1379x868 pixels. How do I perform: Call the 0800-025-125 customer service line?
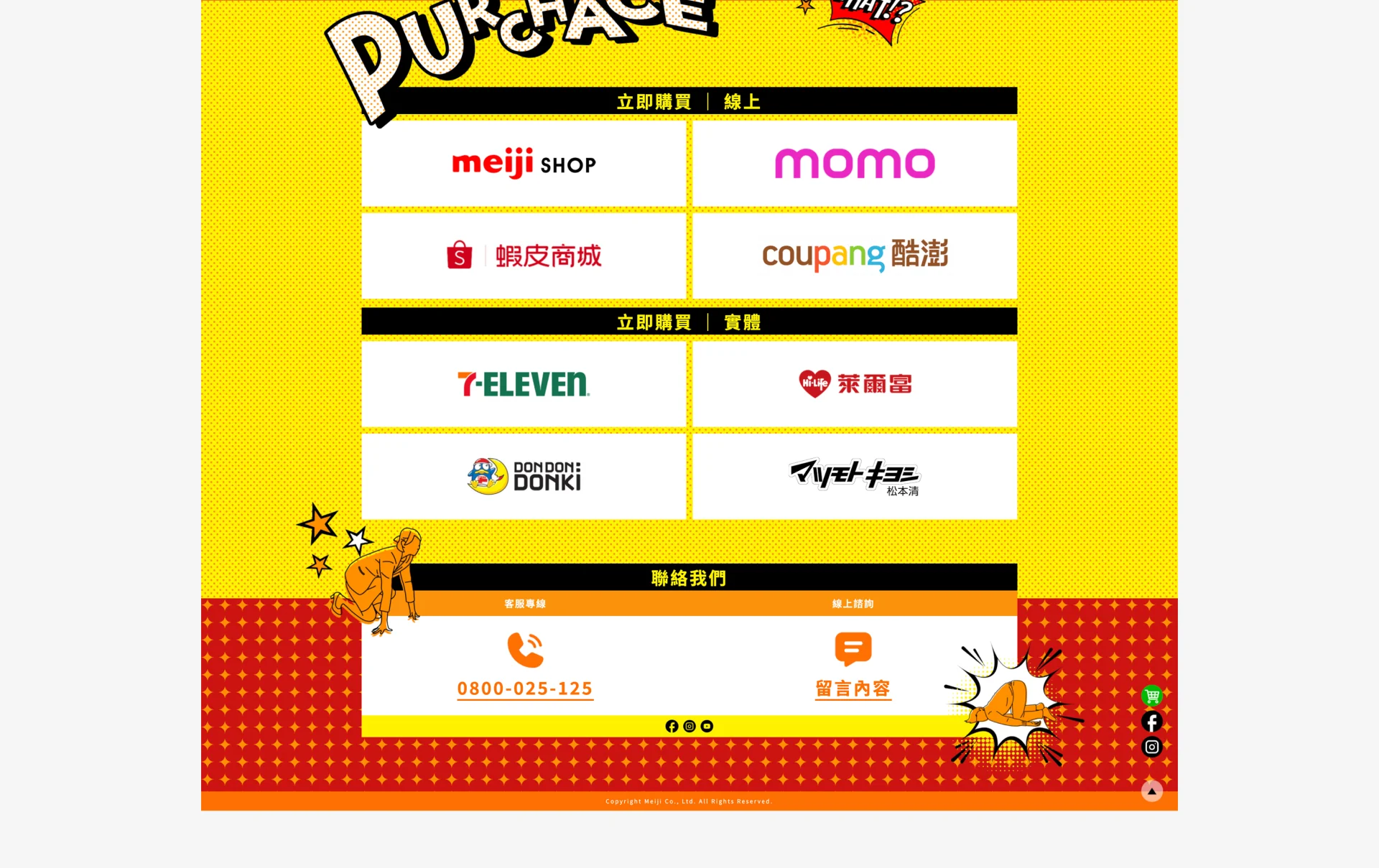(x=525, y=688)
